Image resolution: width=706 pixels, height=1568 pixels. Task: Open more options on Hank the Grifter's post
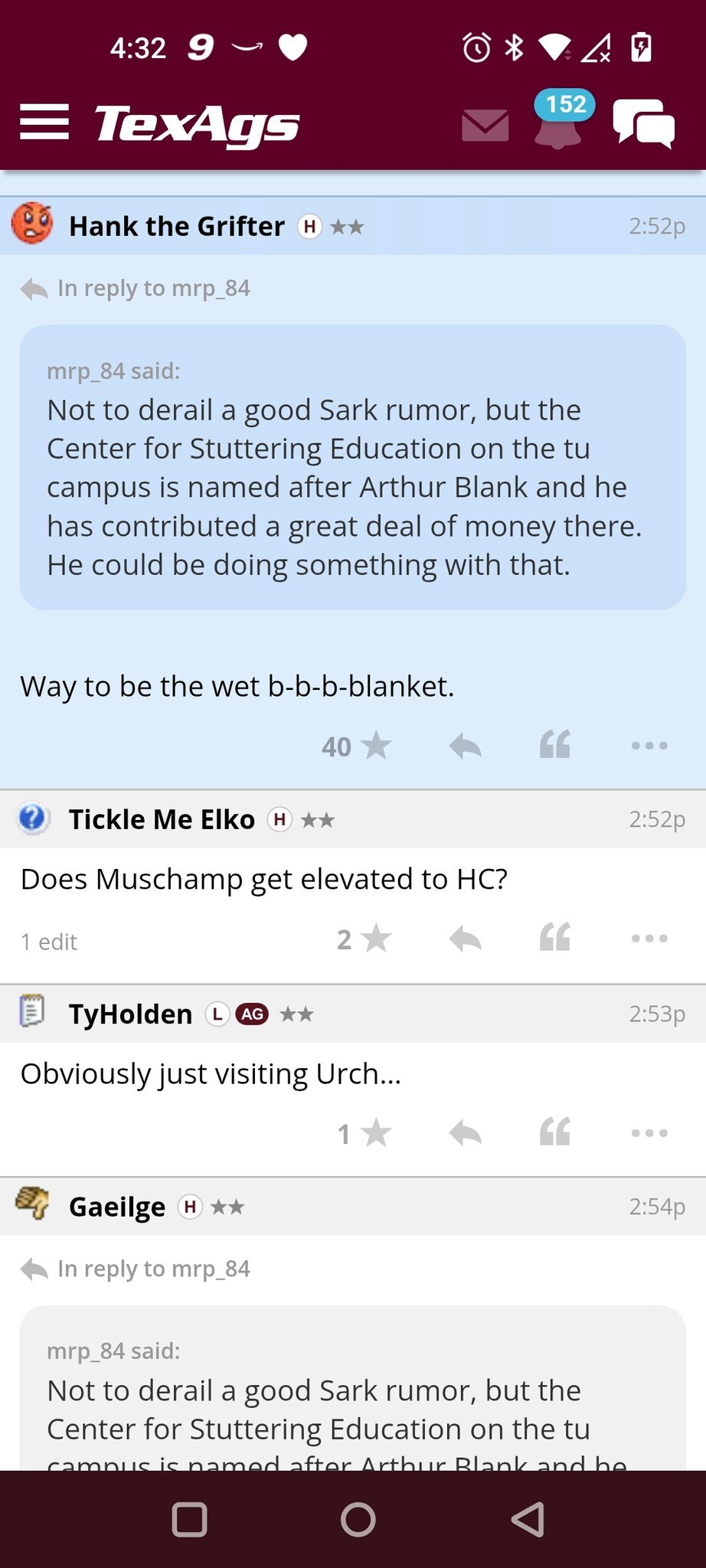click(649, 746)
